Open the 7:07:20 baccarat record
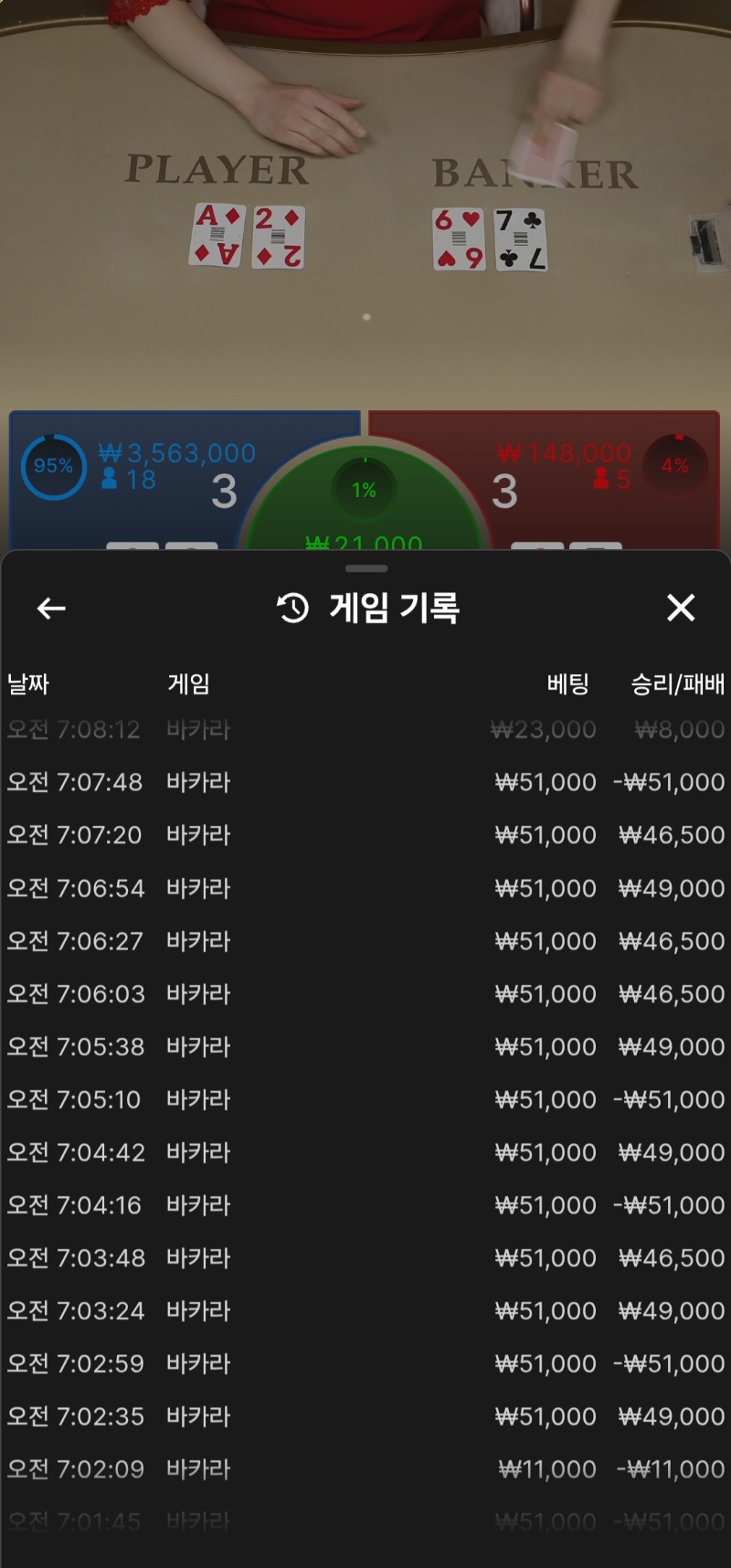731x1568 pixels. point(365,835)
